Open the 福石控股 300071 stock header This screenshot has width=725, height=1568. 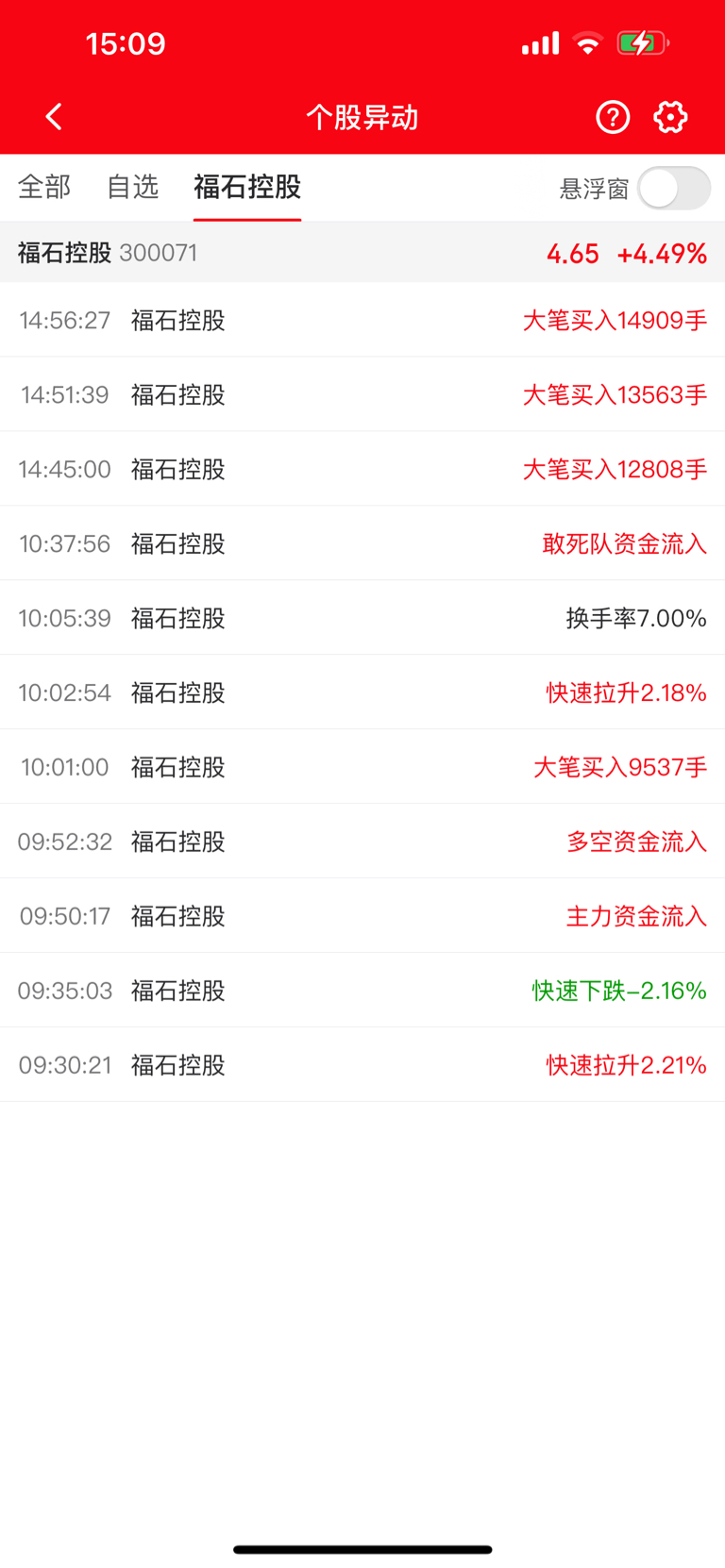[362, 253]
